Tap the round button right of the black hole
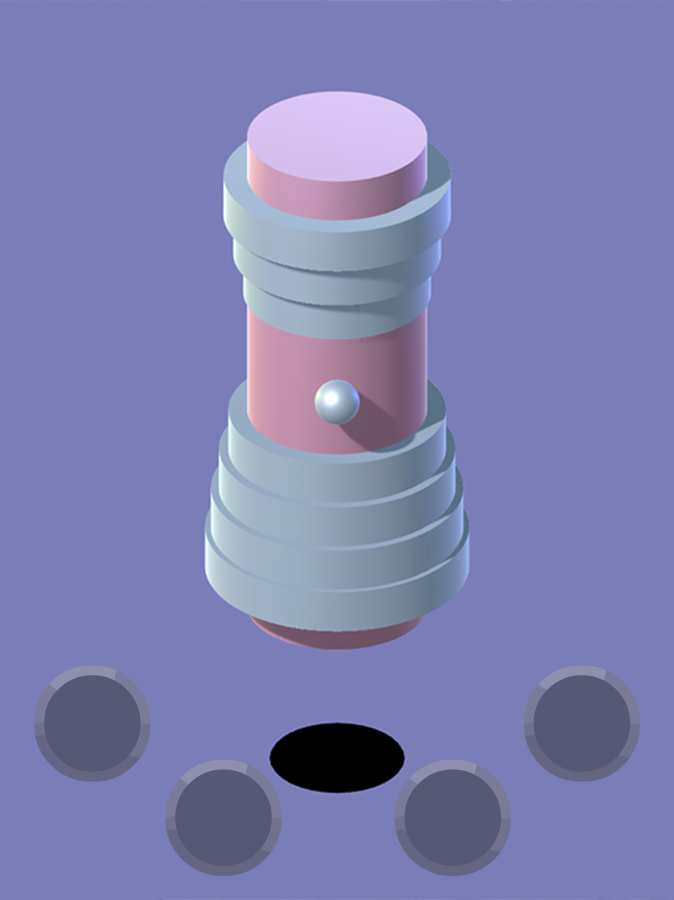674x900 pixels. tap(452, 817)
